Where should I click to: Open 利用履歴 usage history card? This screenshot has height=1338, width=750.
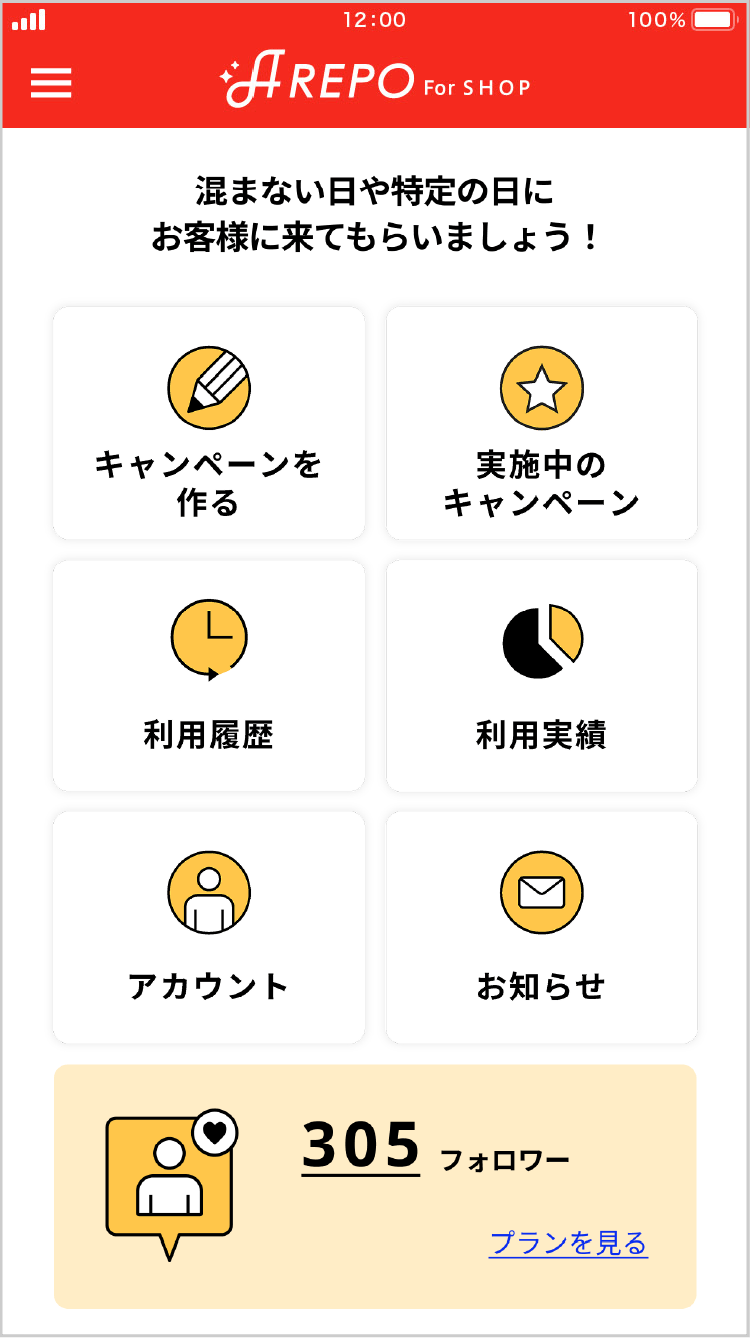(209, 676)
